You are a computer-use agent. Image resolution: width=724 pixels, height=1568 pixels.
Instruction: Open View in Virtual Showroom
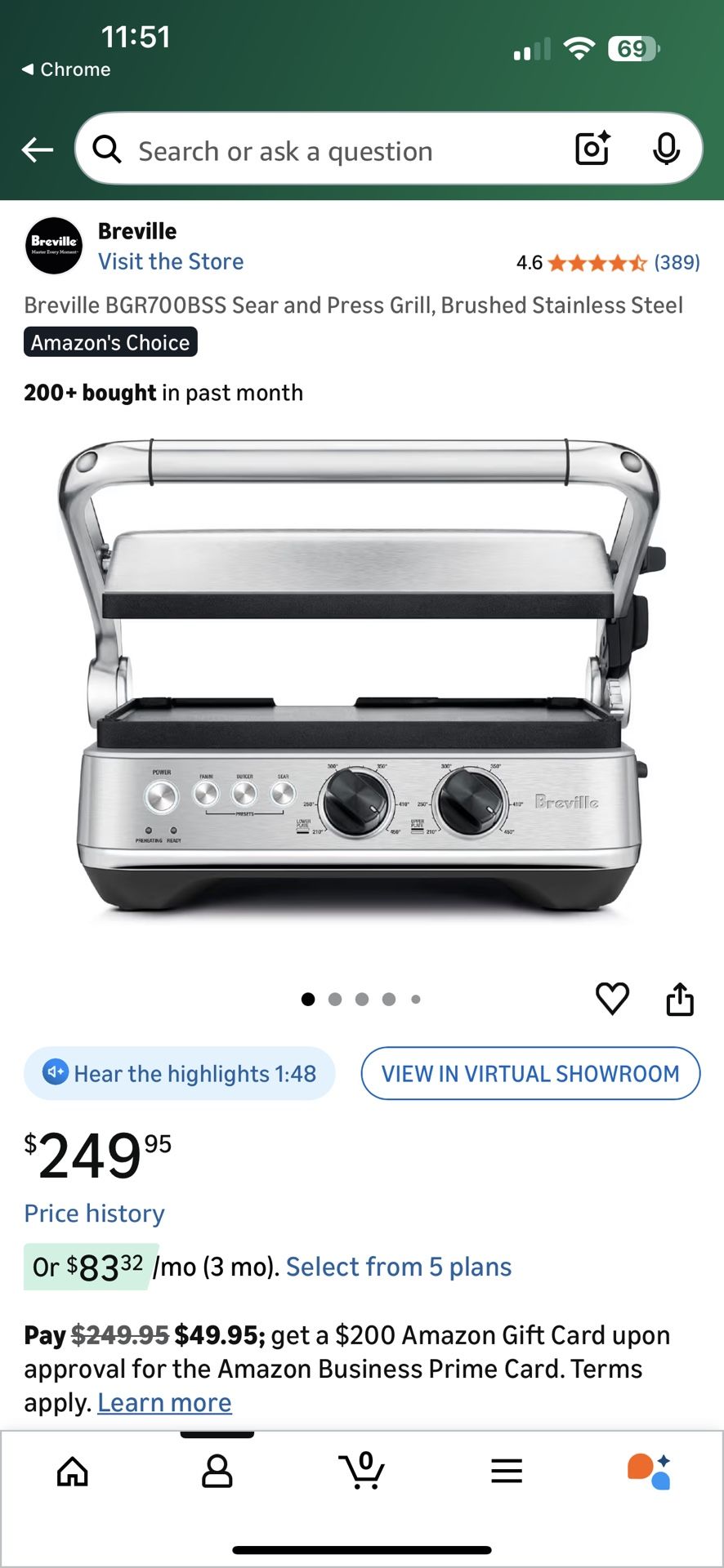coord(530,1073)
